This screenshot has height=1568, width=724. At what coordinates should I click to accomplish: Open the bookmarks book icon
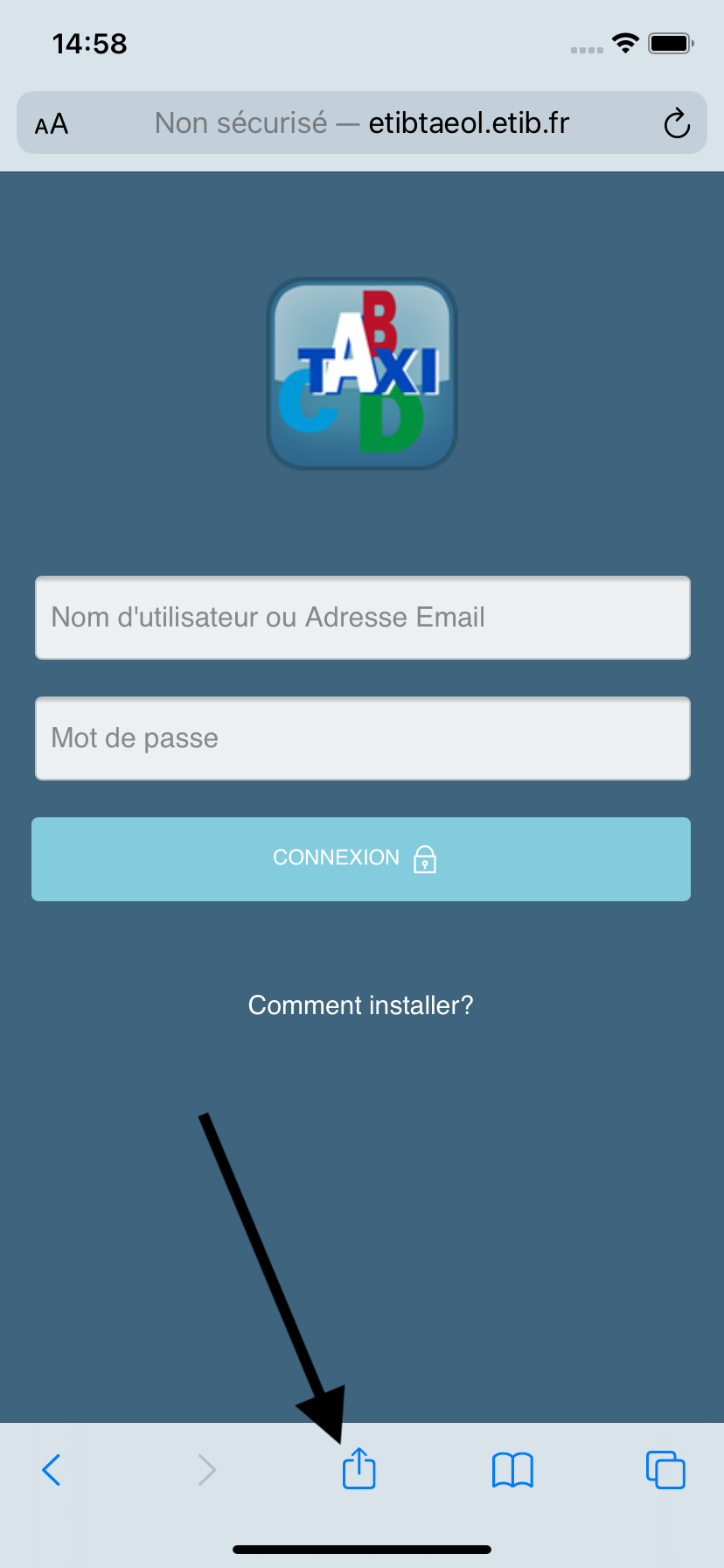coord(512,1470)
